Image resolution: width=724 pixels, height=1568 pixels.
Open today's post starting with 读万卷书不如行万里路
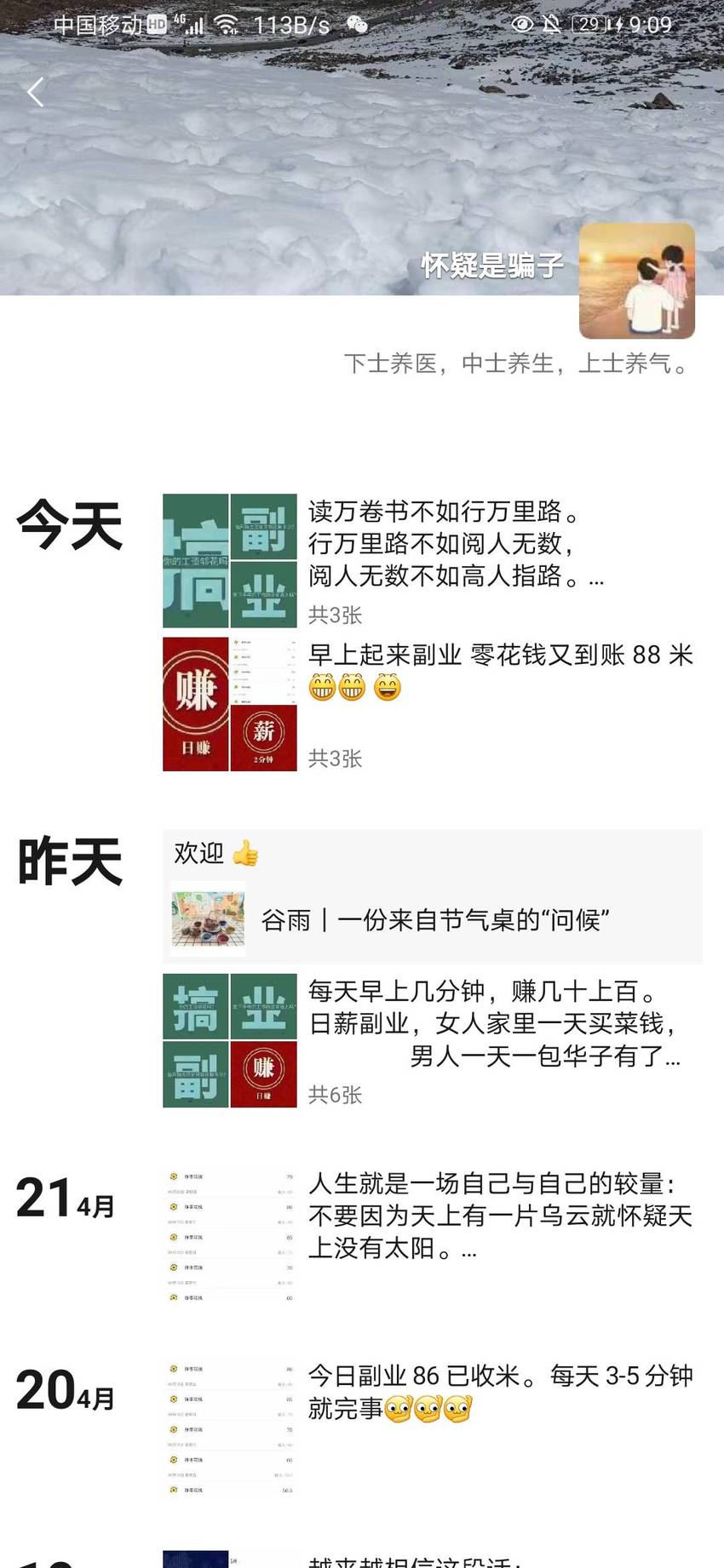pos(432,561)
